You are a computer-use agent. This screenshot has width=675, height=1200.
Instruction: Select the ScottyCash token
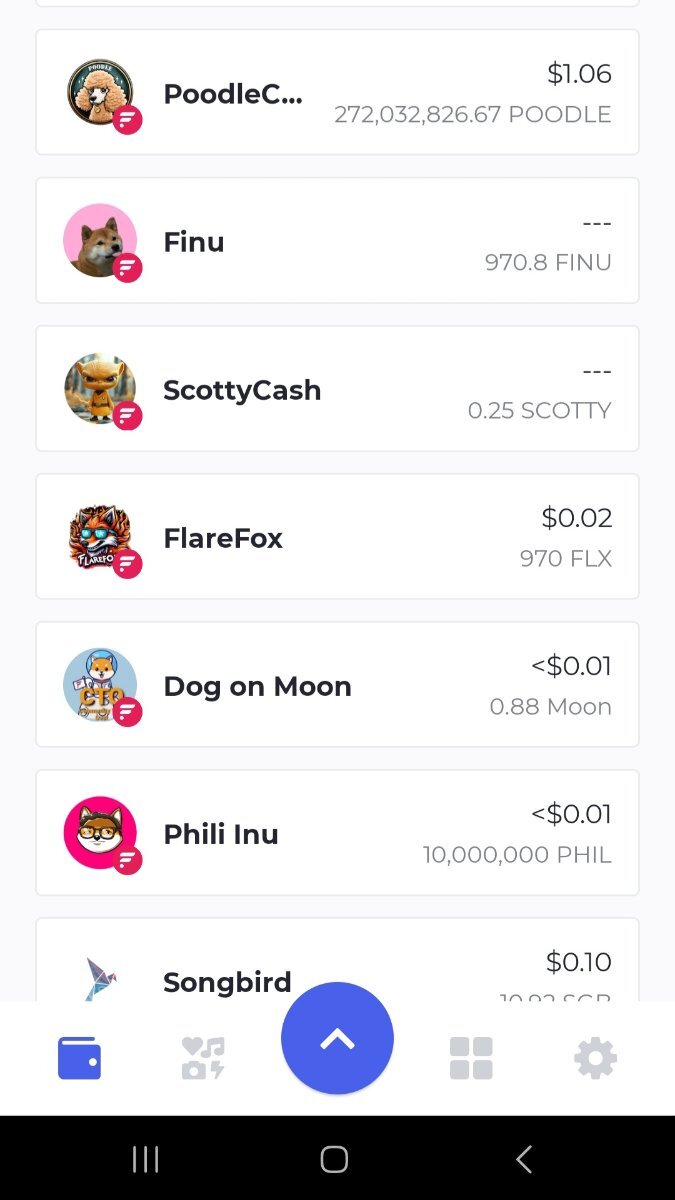337,388
